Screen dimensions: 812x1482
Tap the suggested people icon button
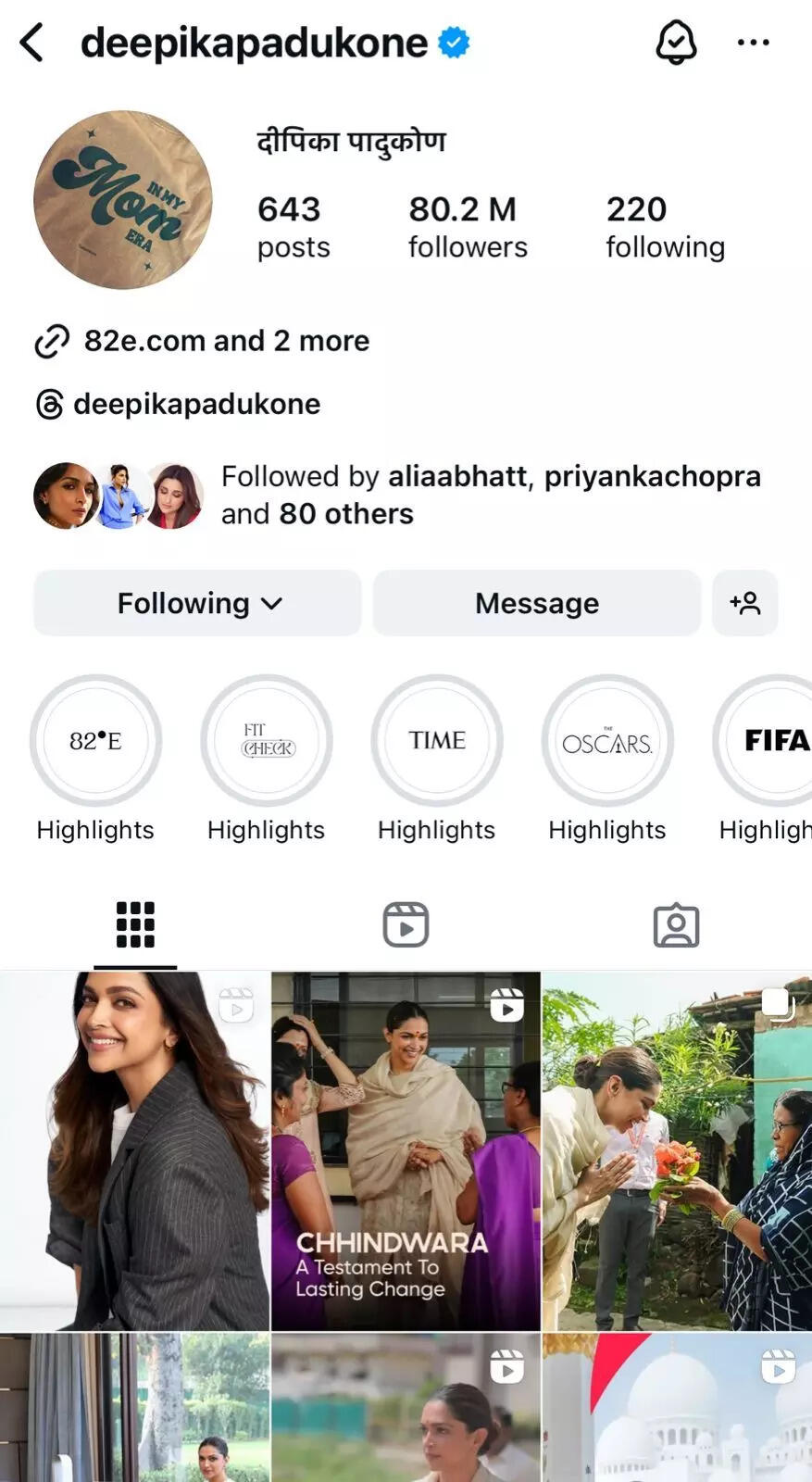pyautogui.click(x=744, y=603)
